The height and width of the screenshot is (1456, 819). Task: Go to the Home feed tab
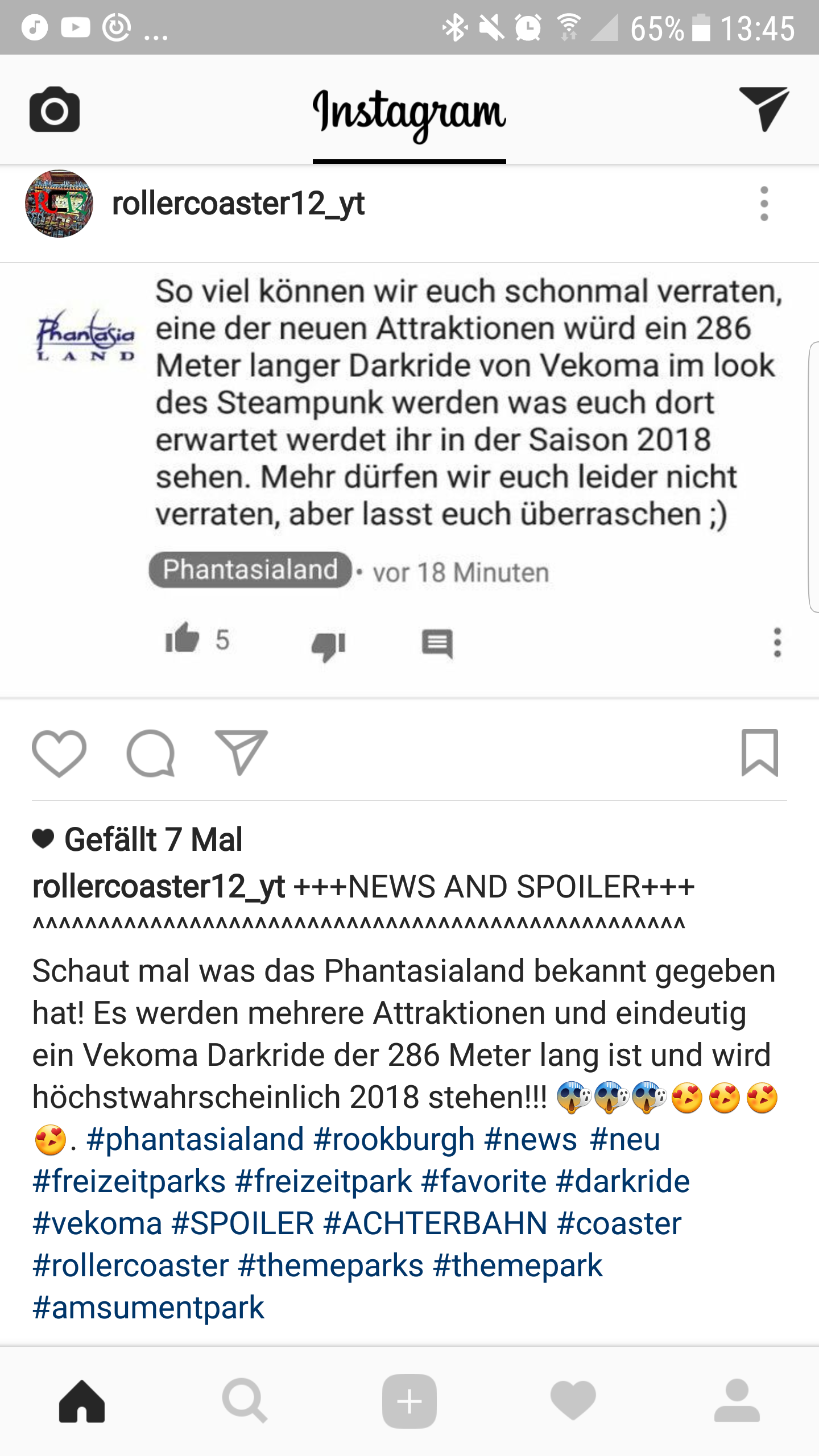click(x=82, y=1401)
